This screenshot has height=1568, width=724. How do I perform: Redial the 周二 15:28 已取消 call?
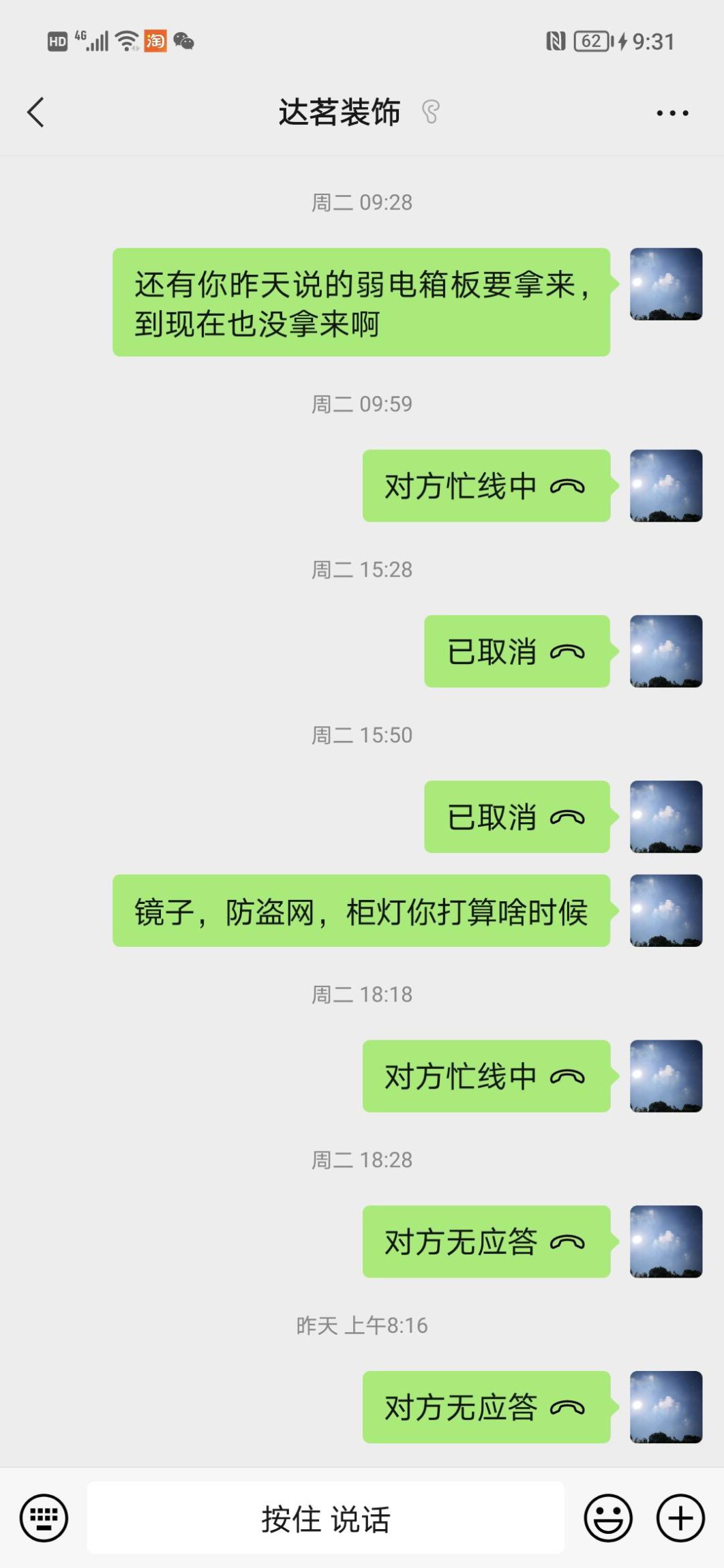click(x=516, y=652)
